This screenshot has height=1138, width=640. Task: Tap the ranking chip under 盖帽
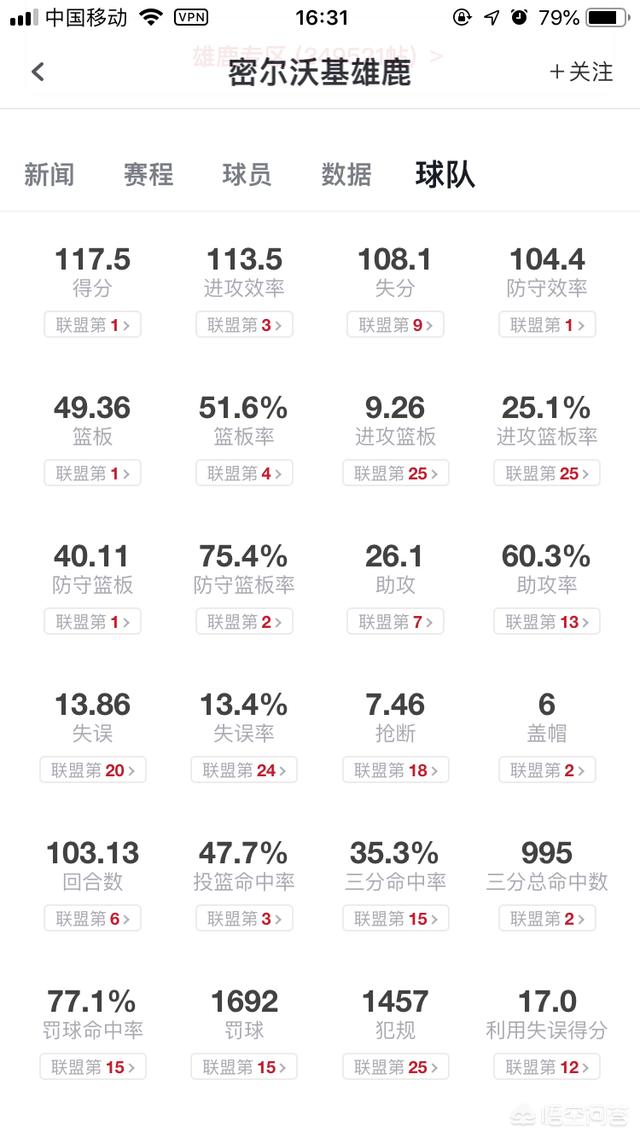pos(547,770)
